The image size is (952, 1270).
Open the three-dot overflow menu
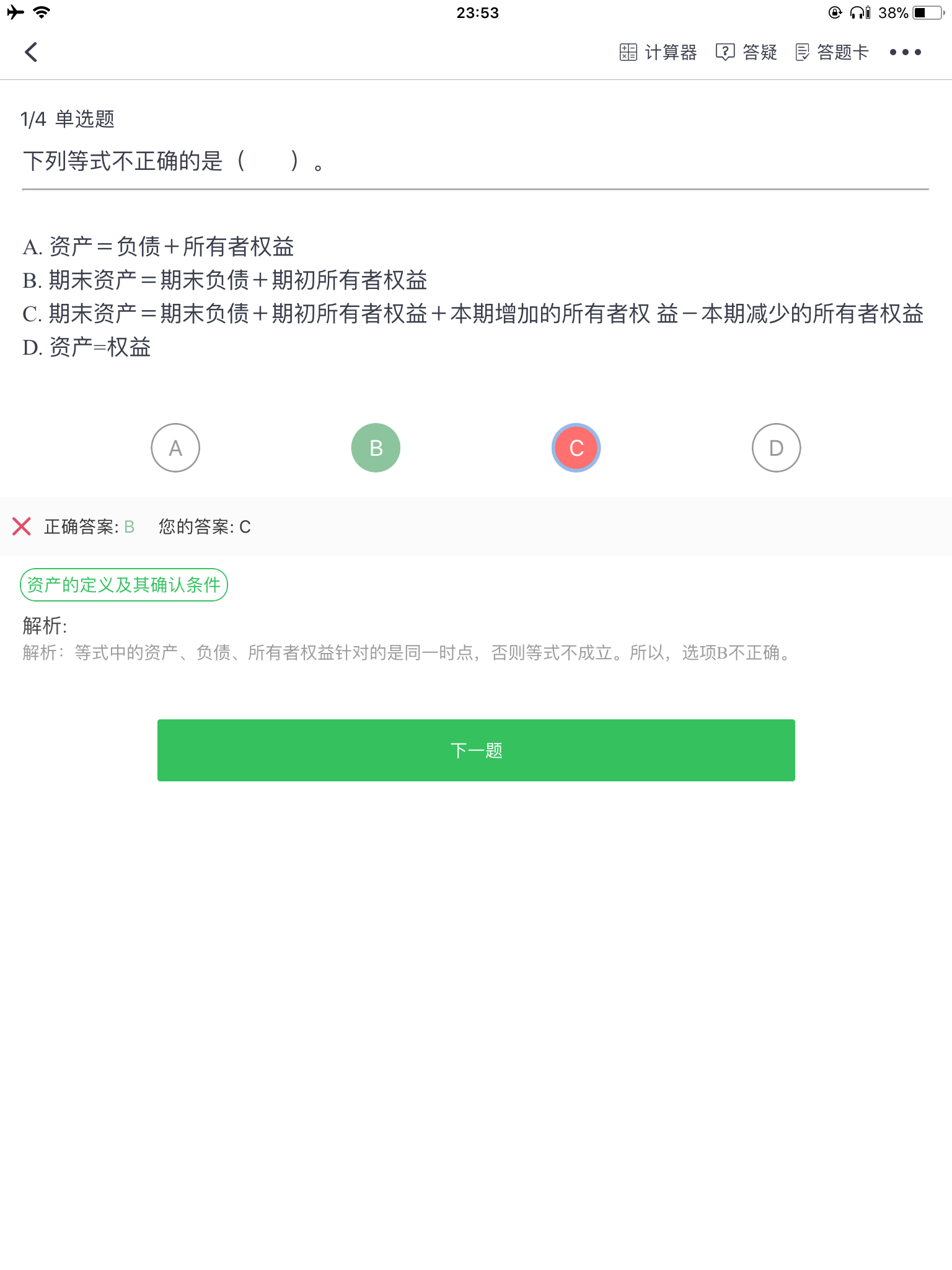click(905, 52)
